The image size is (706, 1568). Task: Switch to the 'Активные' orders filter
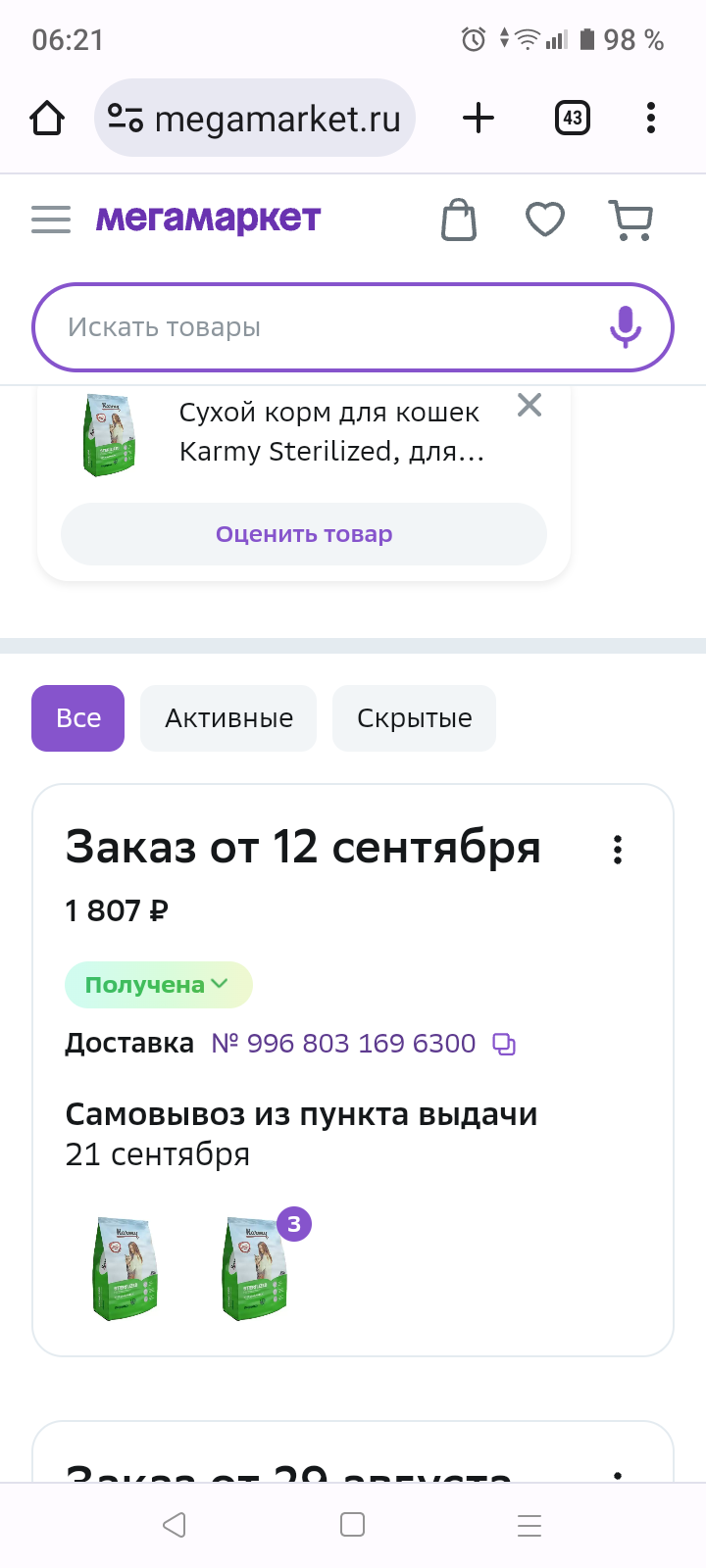point(228,718)
